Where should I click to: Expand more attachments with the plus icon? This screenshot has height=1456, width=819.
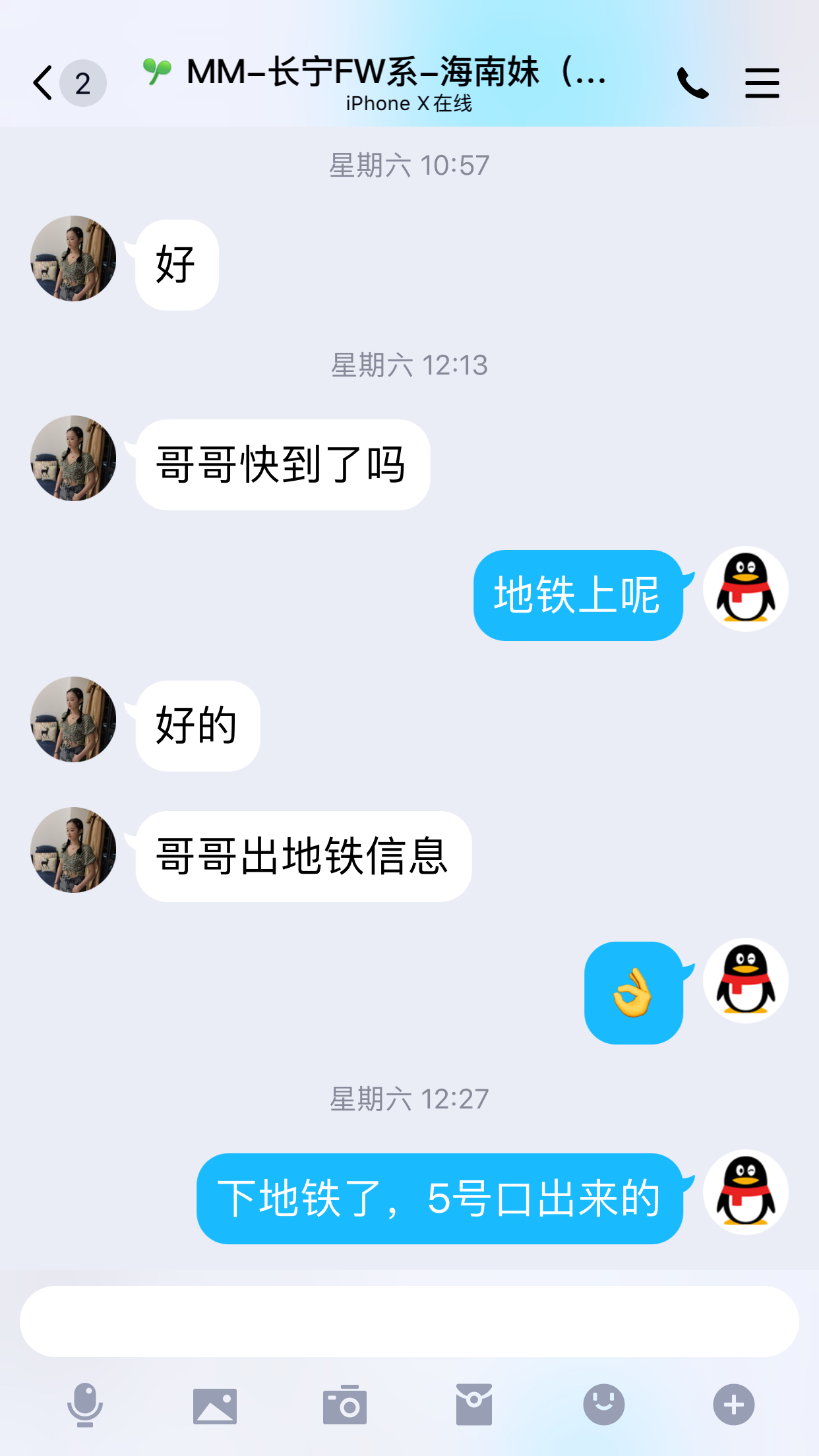click(x=734, y=1403)
